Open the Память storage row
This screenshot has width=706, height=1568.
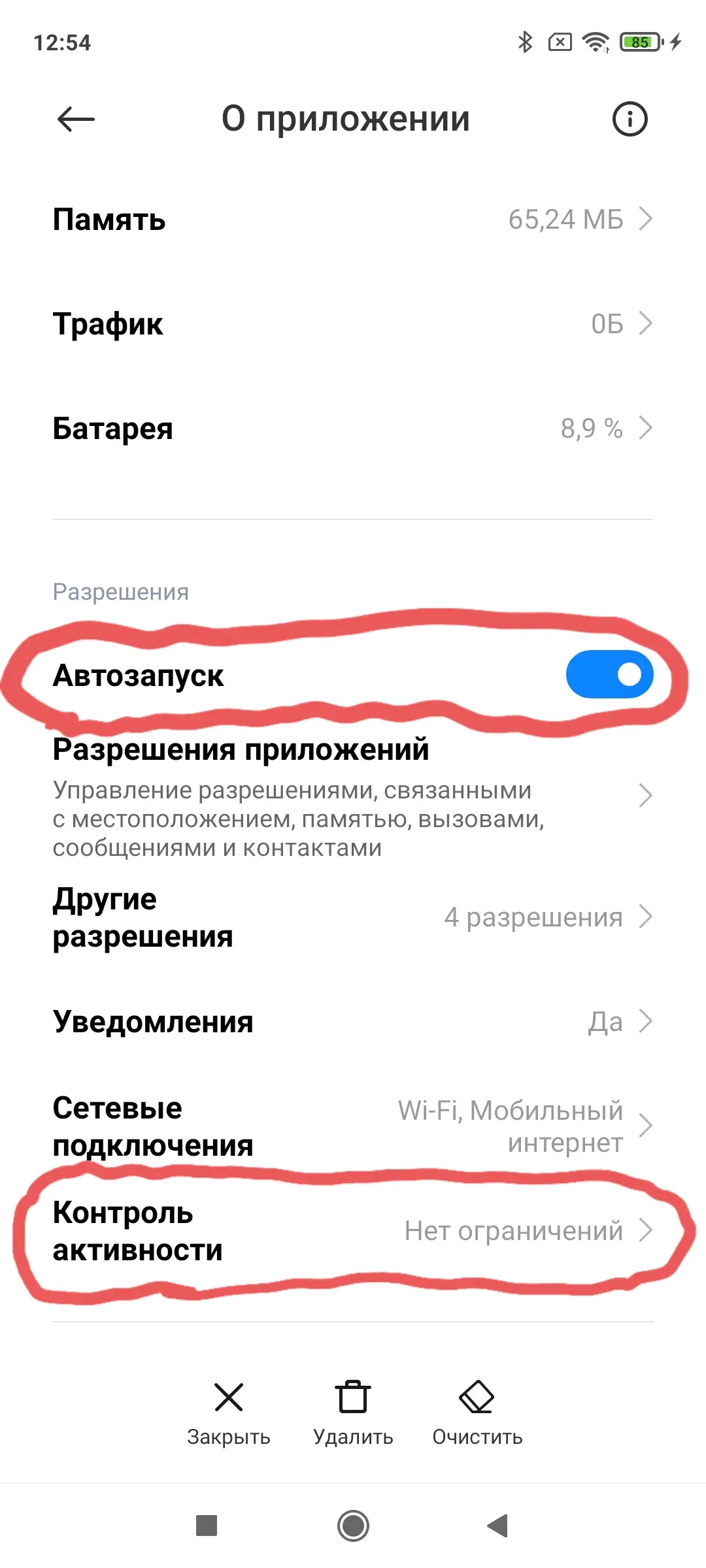pos(353,219)
